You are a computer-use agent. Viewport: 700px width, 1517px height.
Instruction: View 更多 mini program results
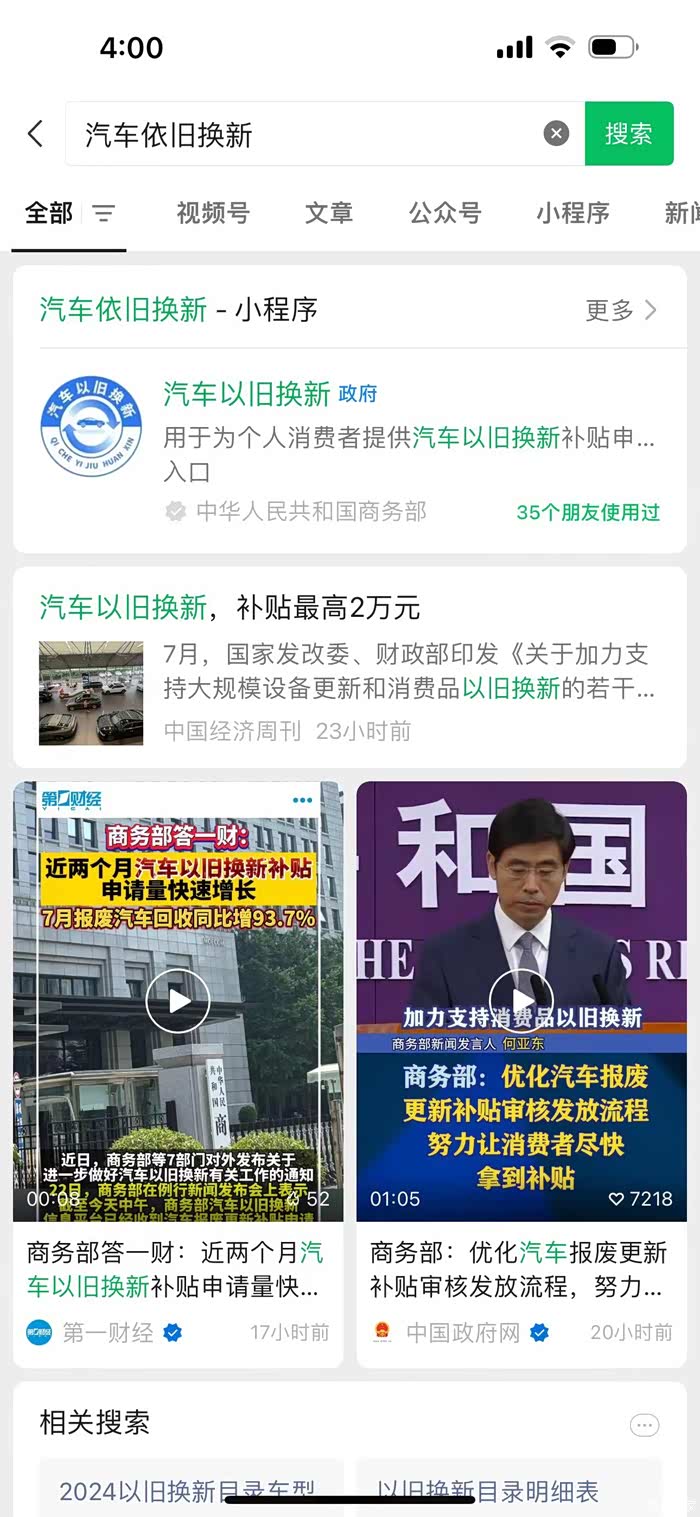point(621,310)
